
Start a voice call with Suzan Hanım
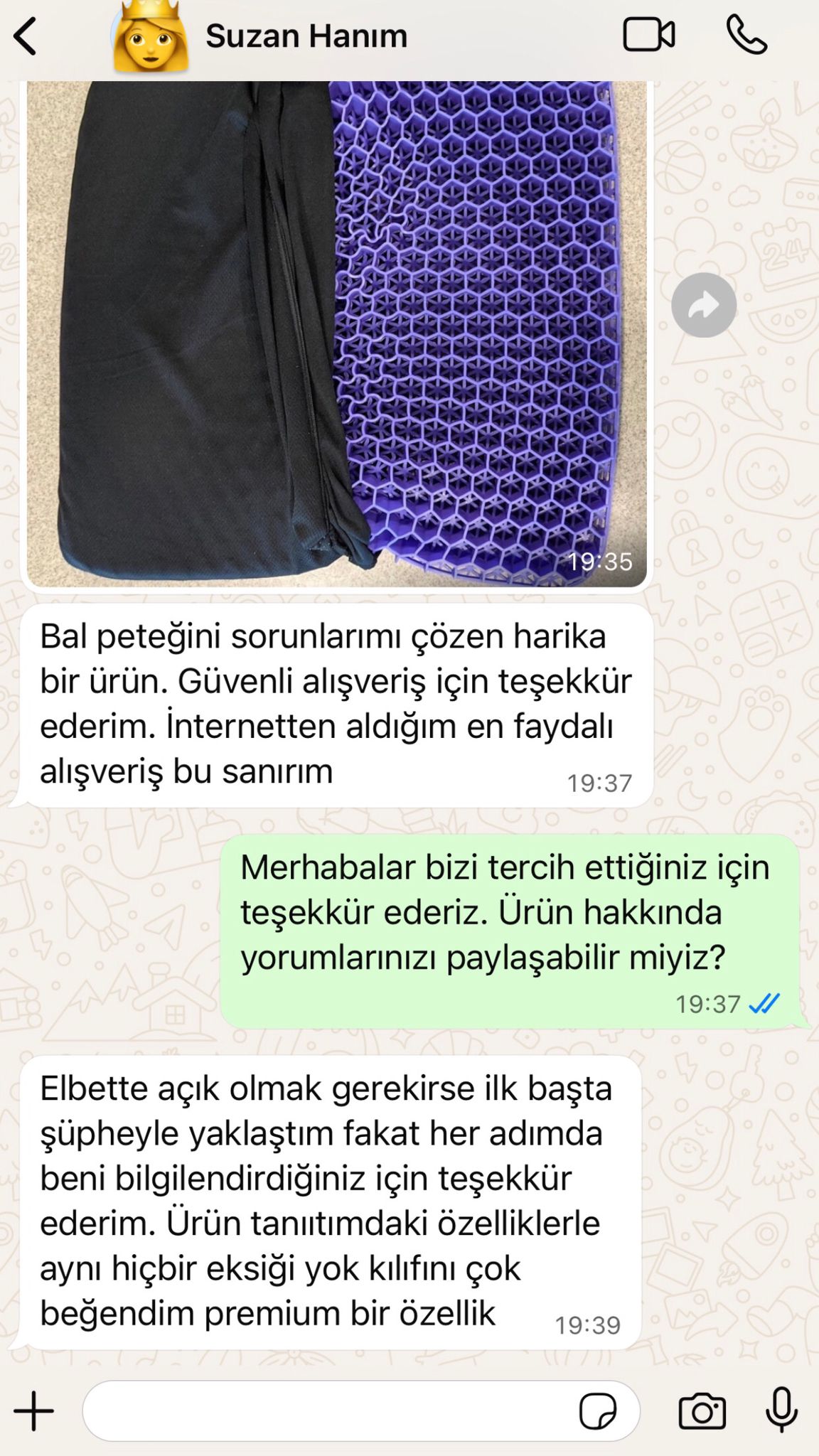[x=746, y=35]
